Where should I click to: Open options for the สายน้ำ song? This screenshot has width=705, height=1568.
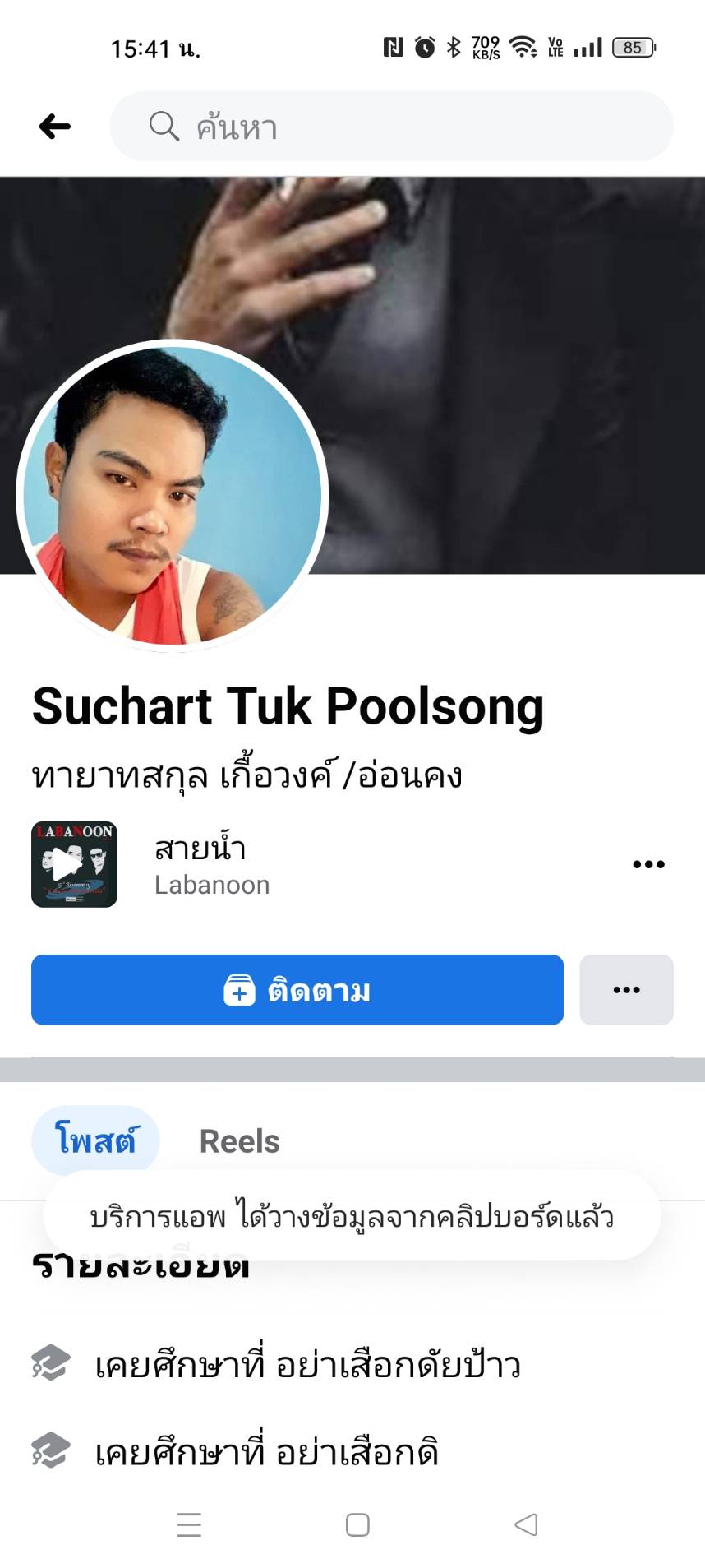click(648, 864)
